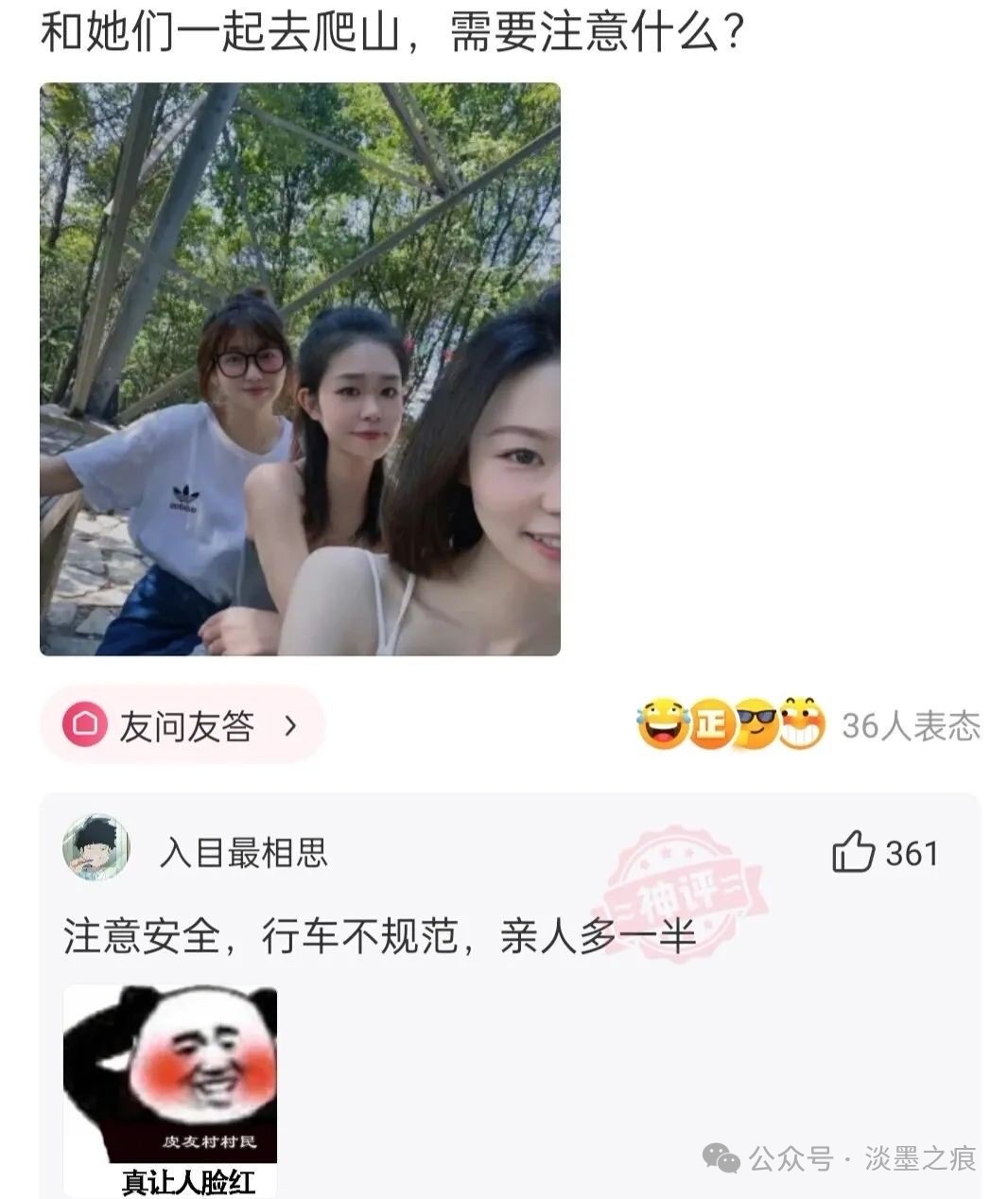Open the hiking post photo
1008x1199 pixels.
pyautogui.click(x=300, y=370)
